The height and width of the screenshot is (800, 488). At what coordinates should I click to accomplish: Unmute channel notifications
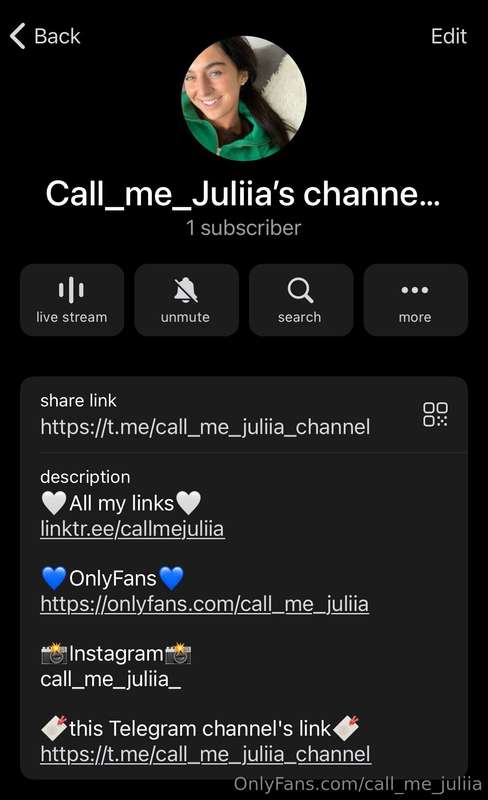click(x=186, y=300)
